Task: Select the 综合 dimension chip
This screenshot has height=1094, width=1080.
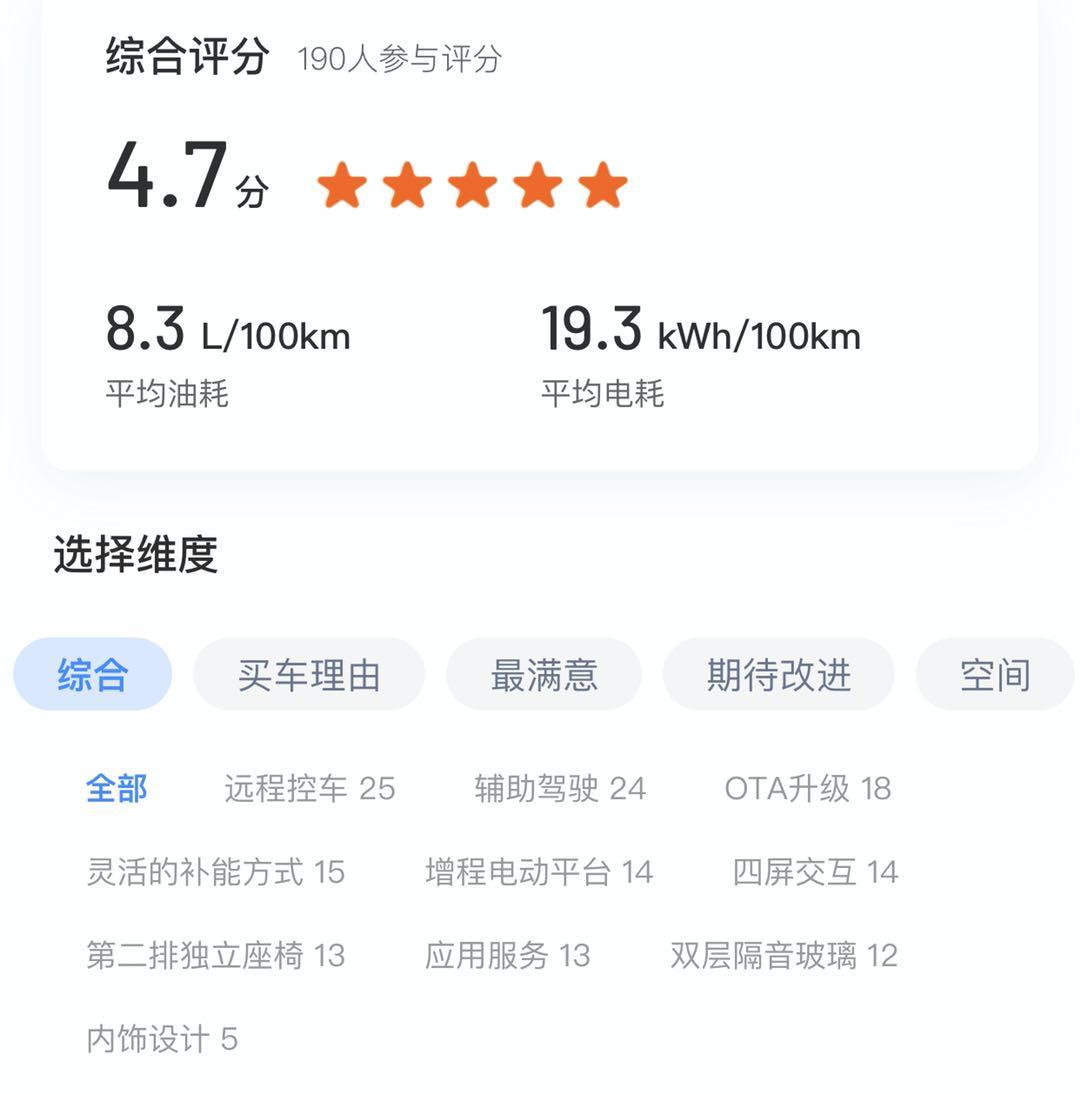Action: [92, 675]
